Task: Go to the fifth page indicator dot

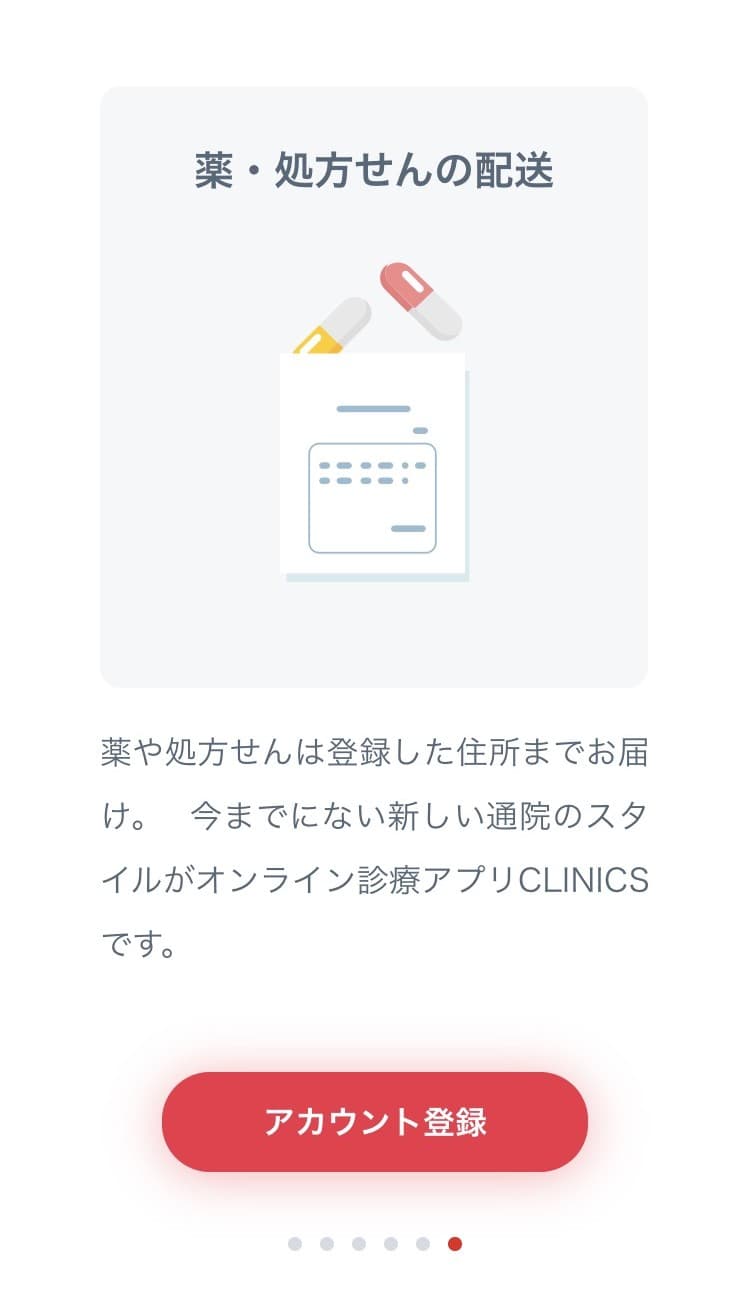Action: point(423,1244)
